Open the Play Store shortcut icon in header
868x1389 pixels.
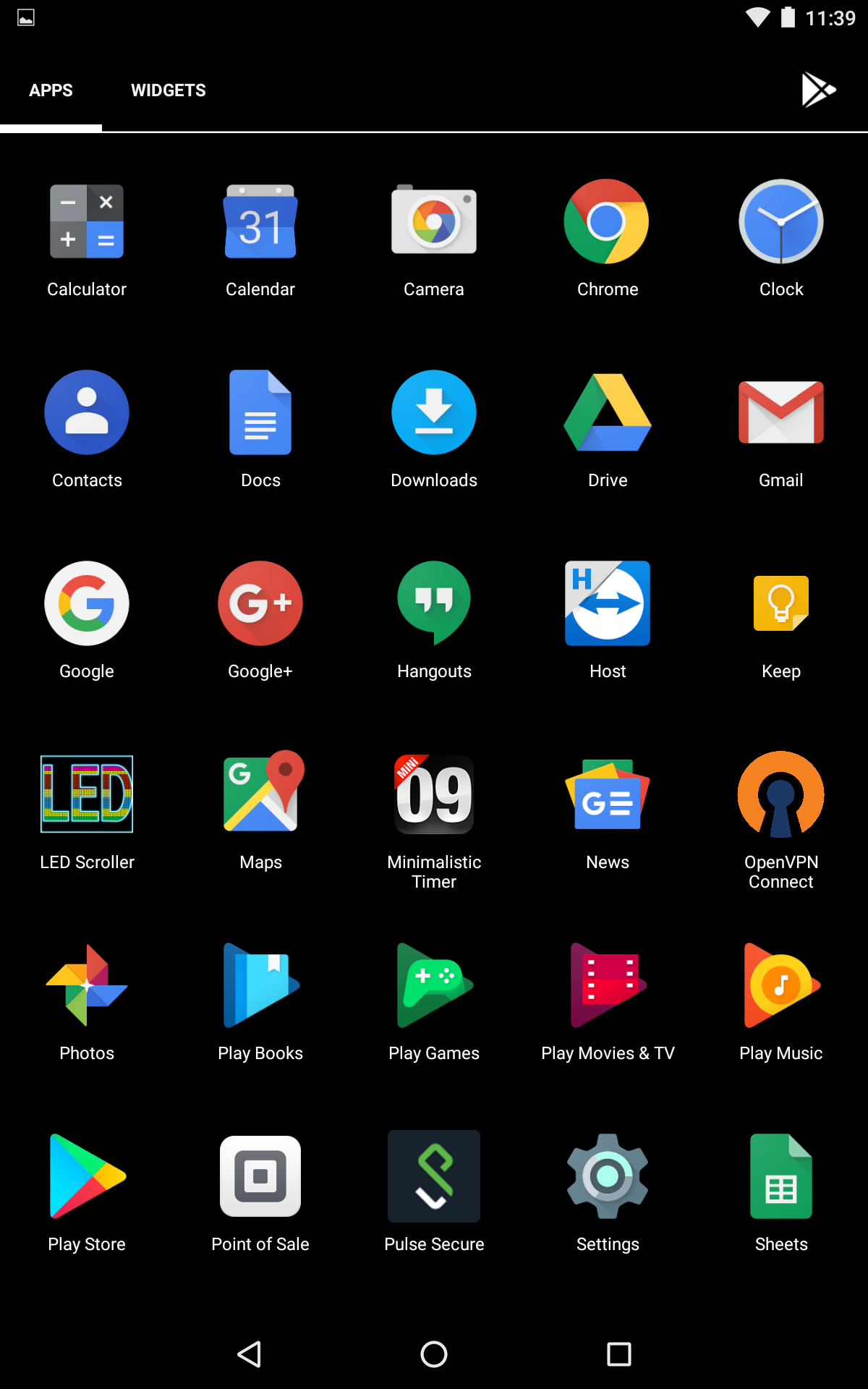[x=818, y=90]
